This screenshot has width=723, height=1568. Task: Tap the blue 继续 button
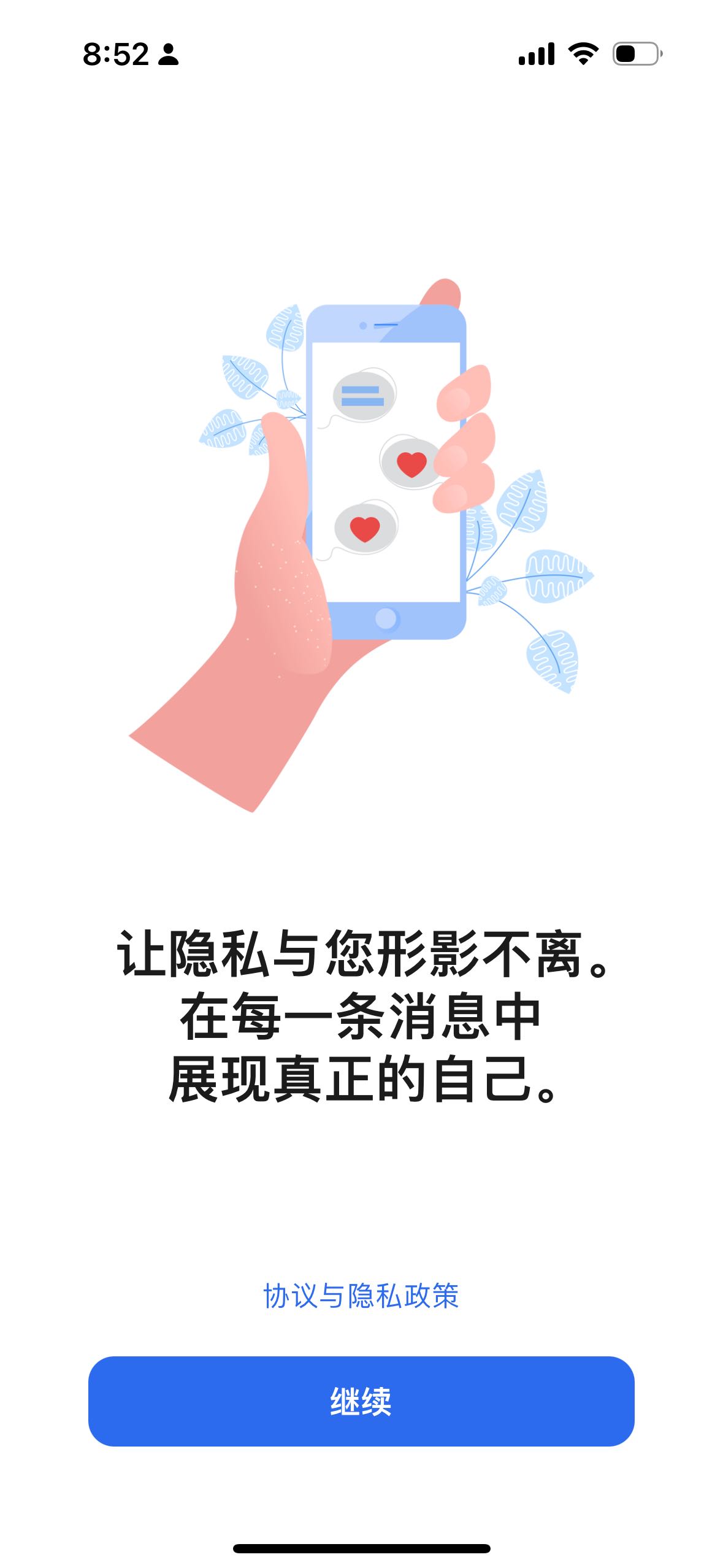click(x=361, y=1401)
